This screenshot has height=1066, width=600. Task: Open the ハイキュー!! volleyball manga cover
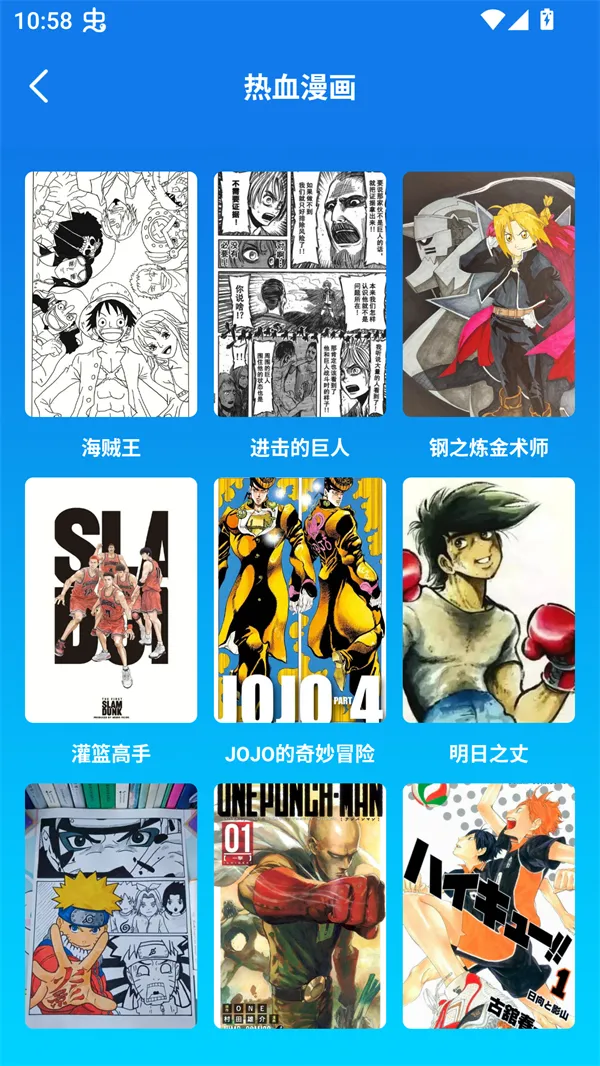(488, 906)
